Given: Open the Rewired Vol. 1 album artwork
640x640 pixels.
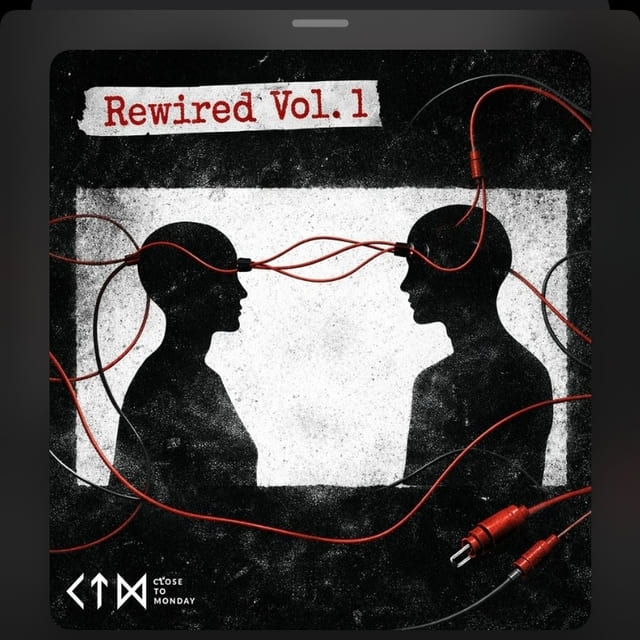Looking at the screenshot, I should click(x=320, y=340).
